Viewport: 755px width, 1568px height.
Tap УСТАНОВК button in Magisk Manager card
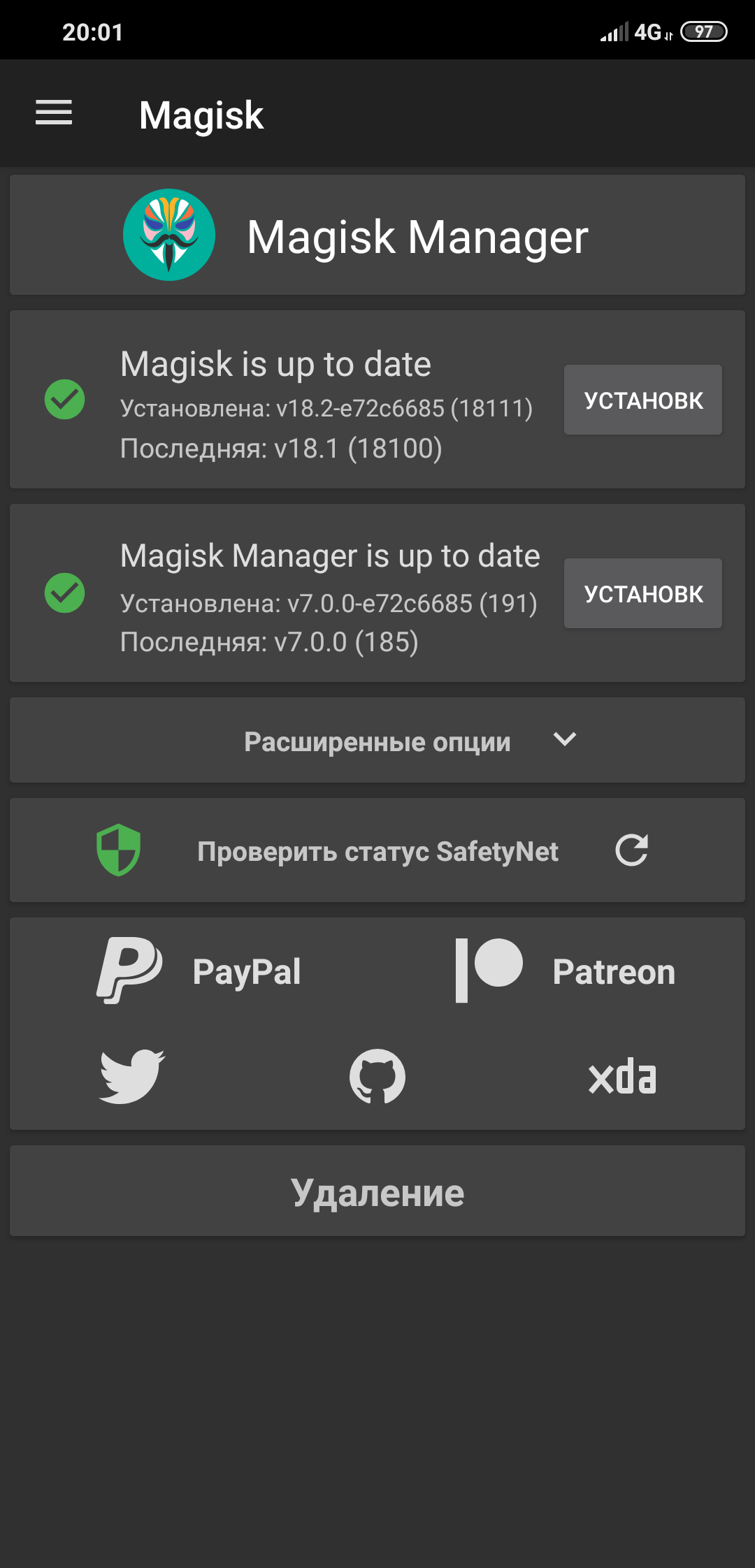pyautogui.click(x=643, y=593)
